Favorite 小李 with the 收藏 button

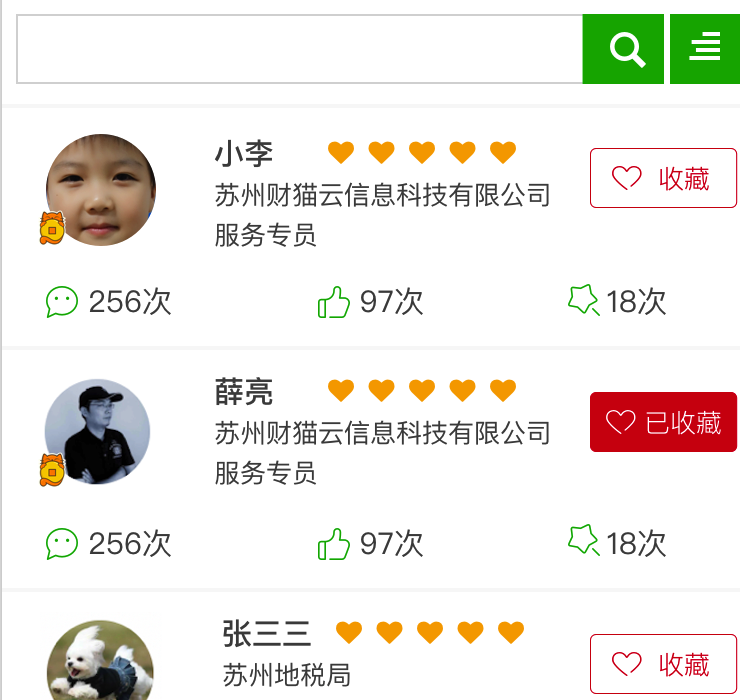click(x=663, y=178)
